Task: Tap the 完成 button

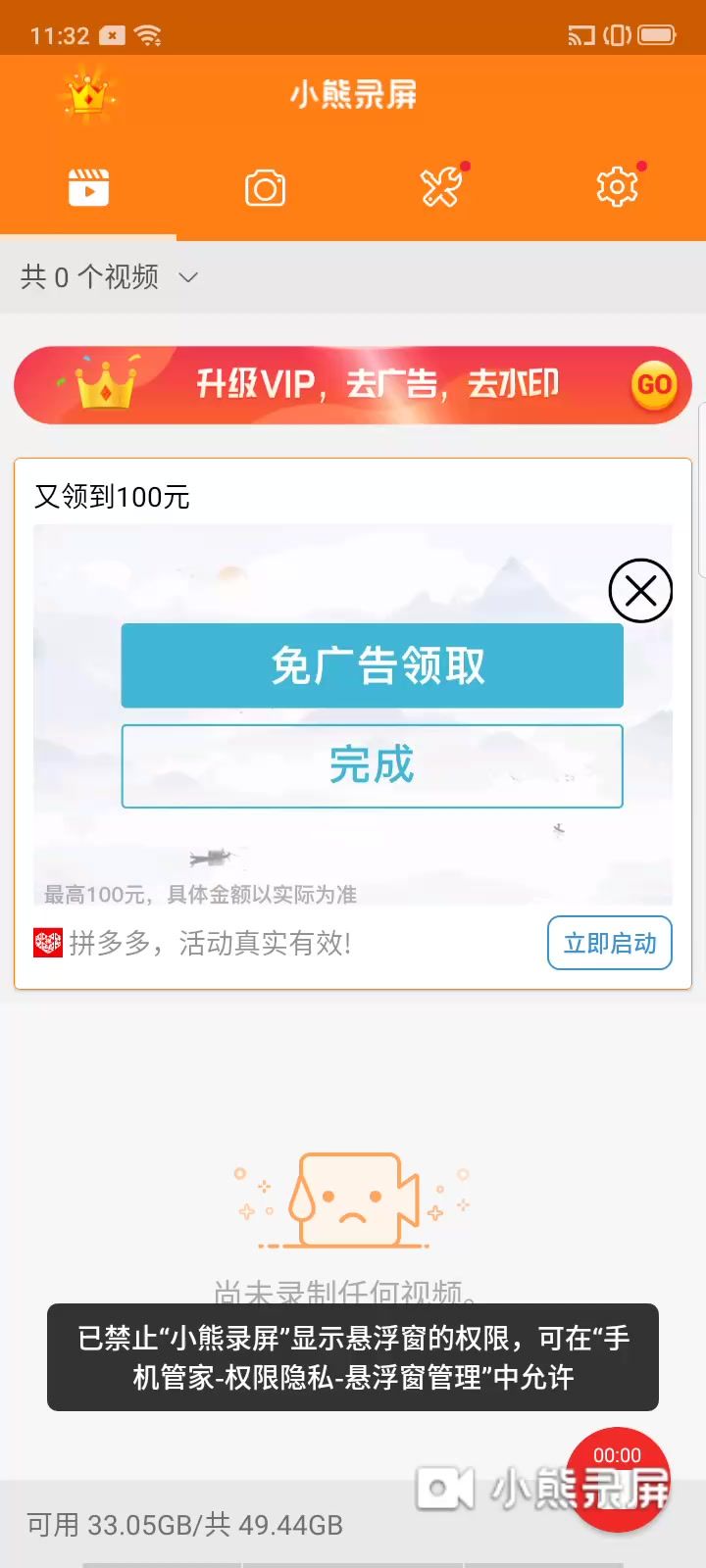Action: pyautogui.click(x=373, y=765)
